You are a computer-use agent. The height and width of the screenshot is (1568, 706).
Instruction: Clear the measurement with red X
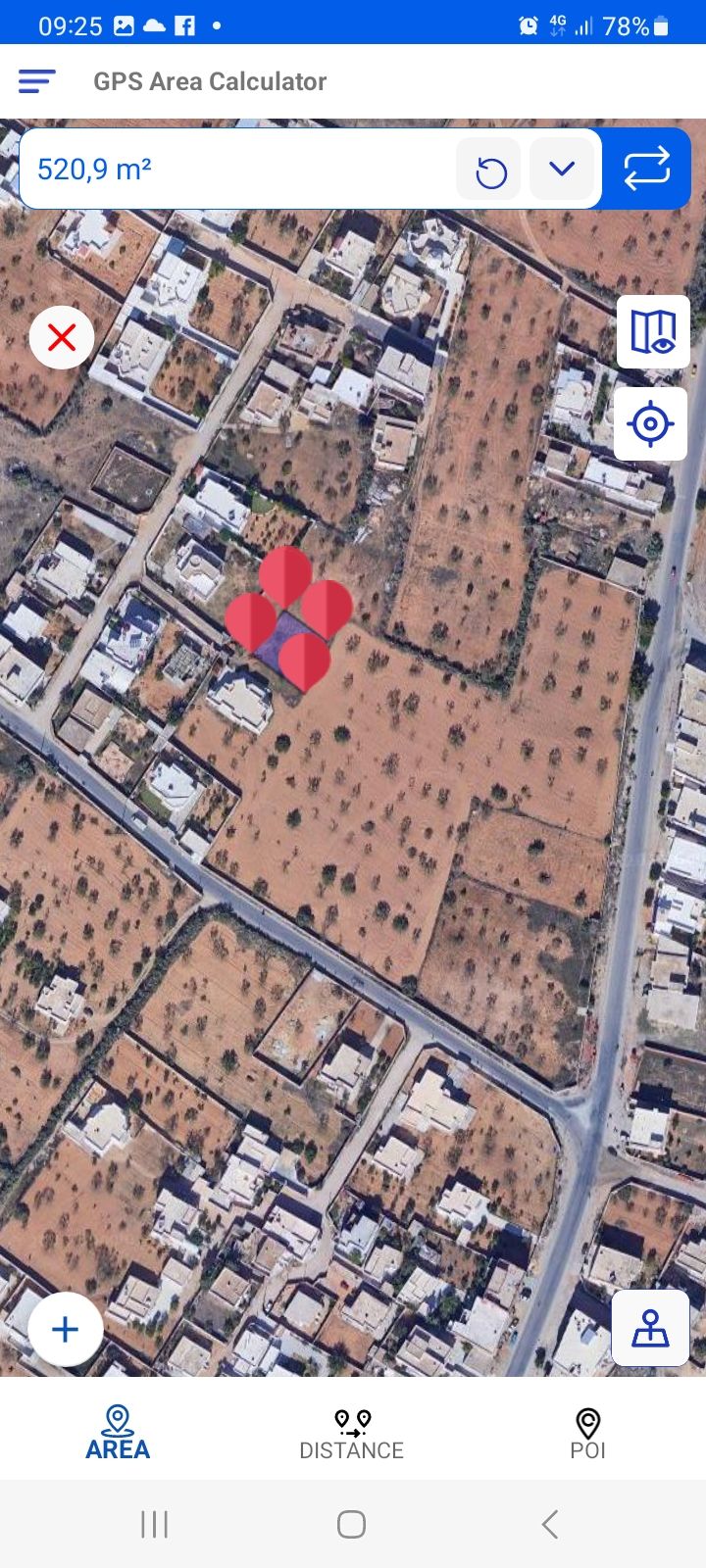coord(62,338)
